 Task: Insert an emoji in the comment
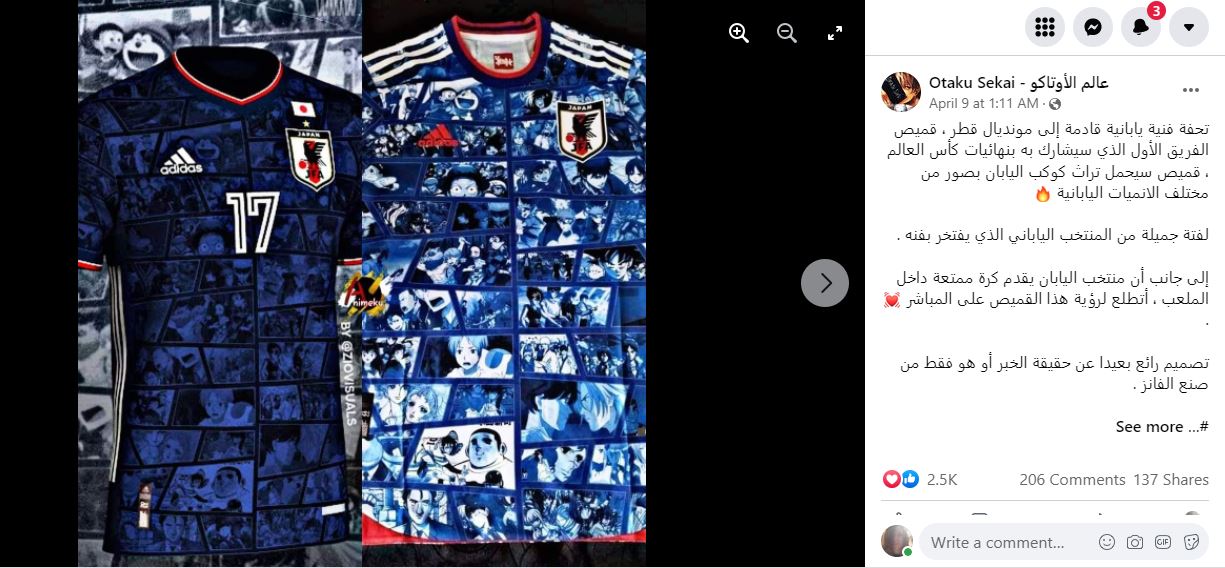pyautogui.click(x=1107, y=542)
